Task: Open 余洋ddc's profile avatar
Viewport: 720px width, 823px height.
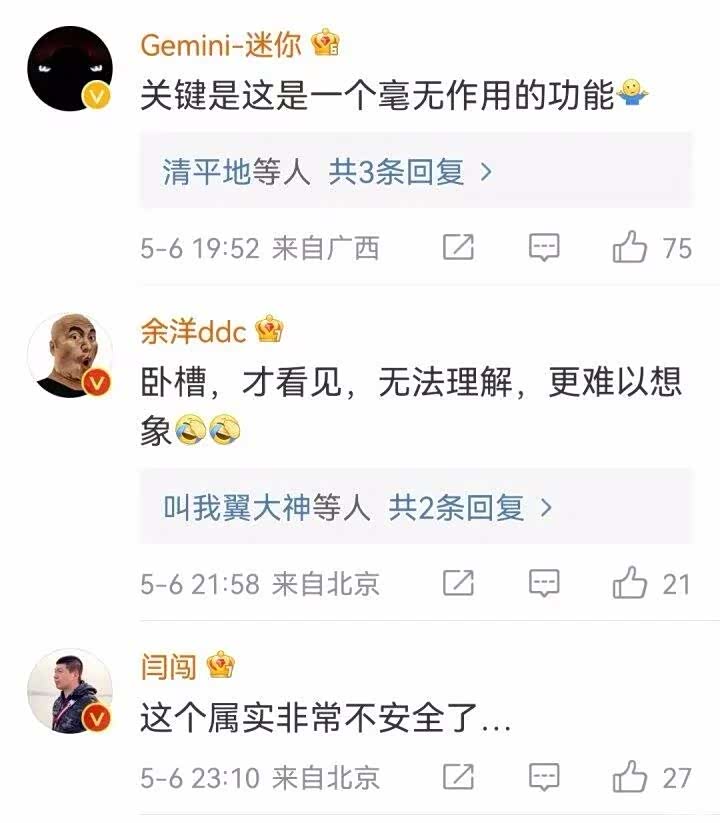Action: click(x=70, y=354)
